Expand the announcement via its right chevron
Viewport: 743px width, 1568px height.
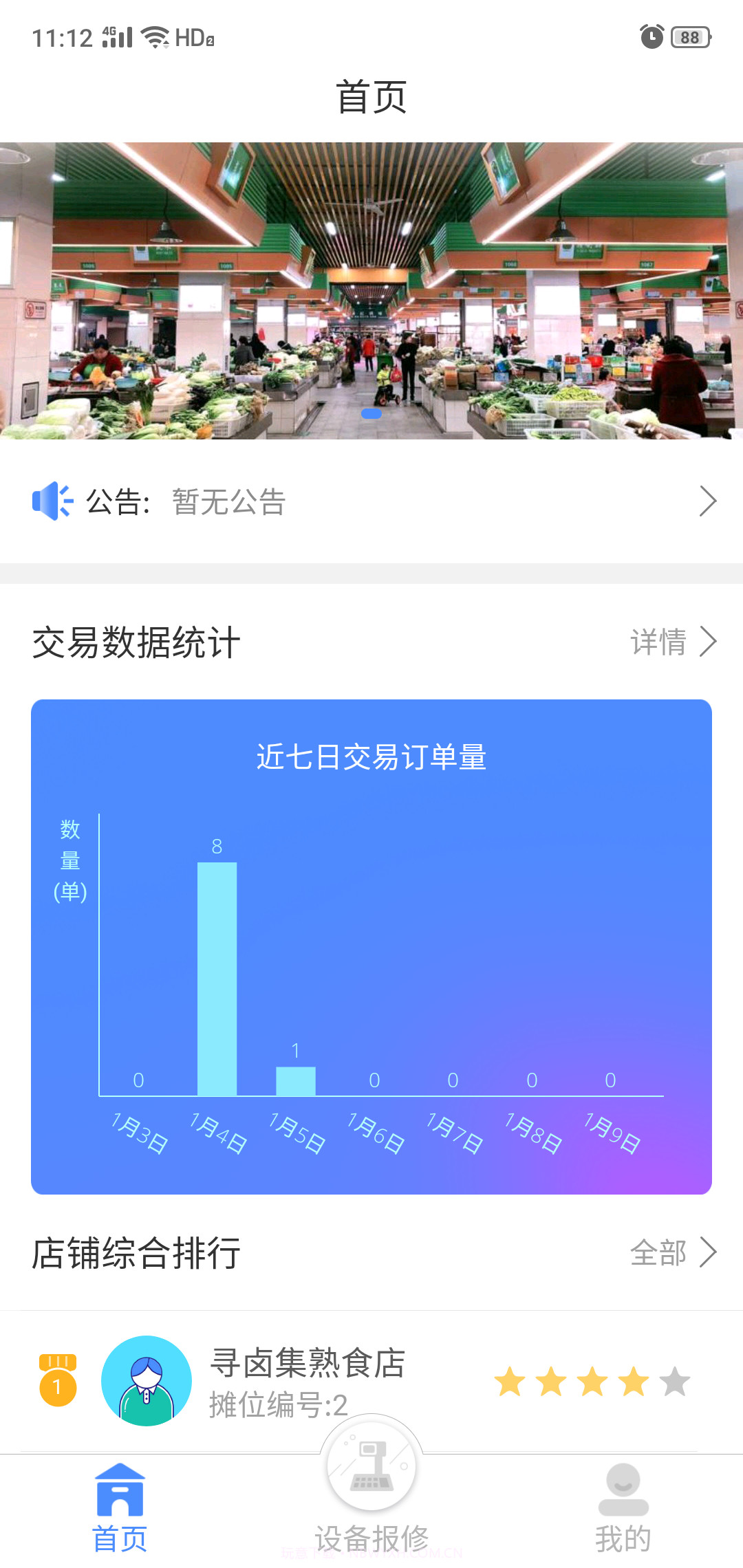point(707,501)
